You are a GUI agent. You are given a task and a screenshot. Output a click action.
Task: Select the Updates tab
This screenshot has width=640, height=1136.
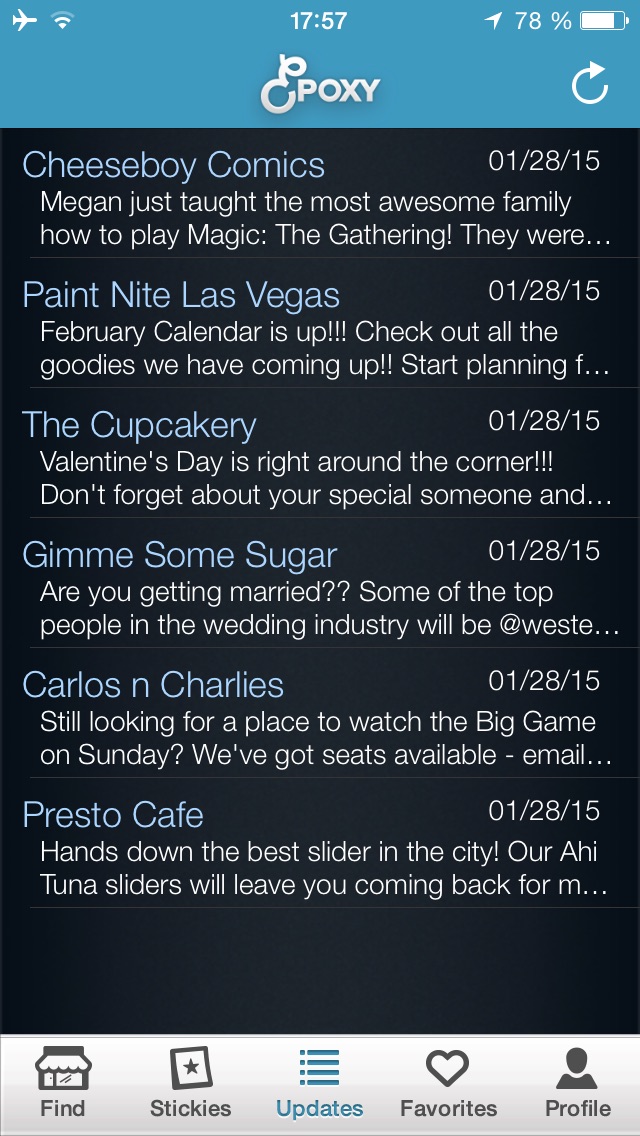320,1084
